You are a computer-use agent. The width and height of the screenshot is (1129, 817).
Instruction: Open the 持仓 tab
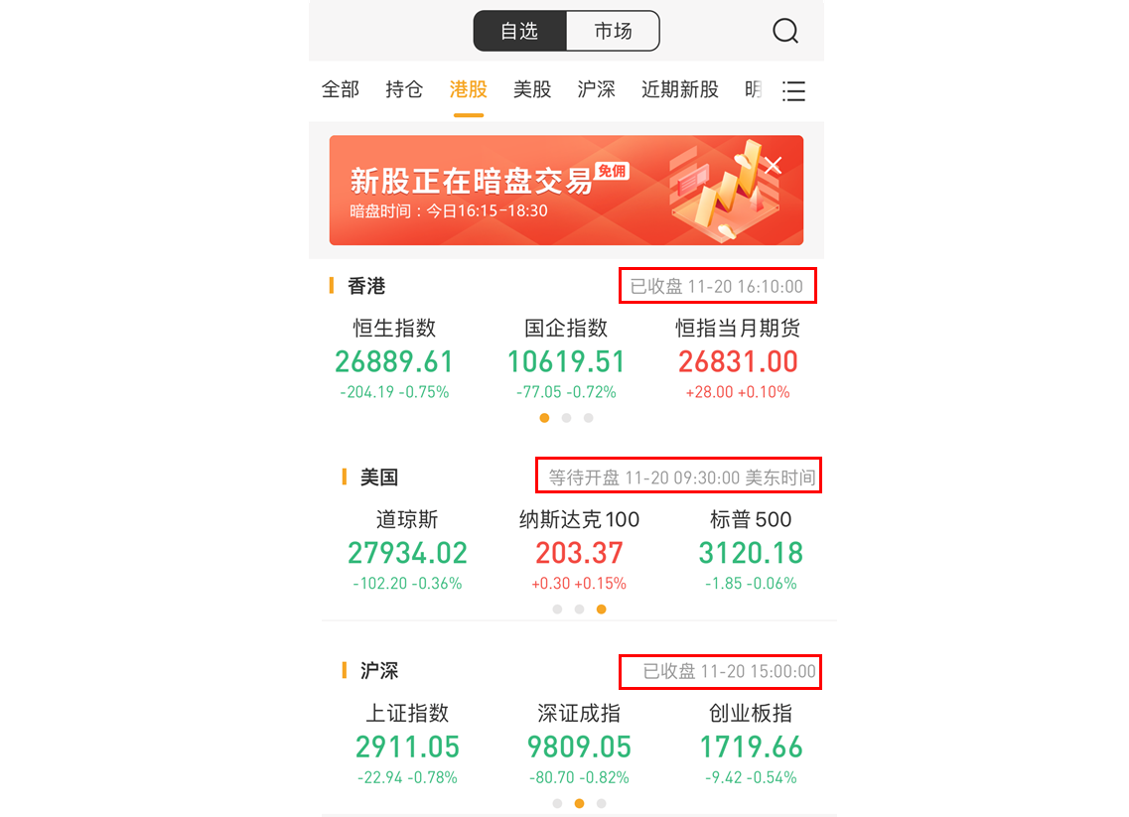click(404, 90)
